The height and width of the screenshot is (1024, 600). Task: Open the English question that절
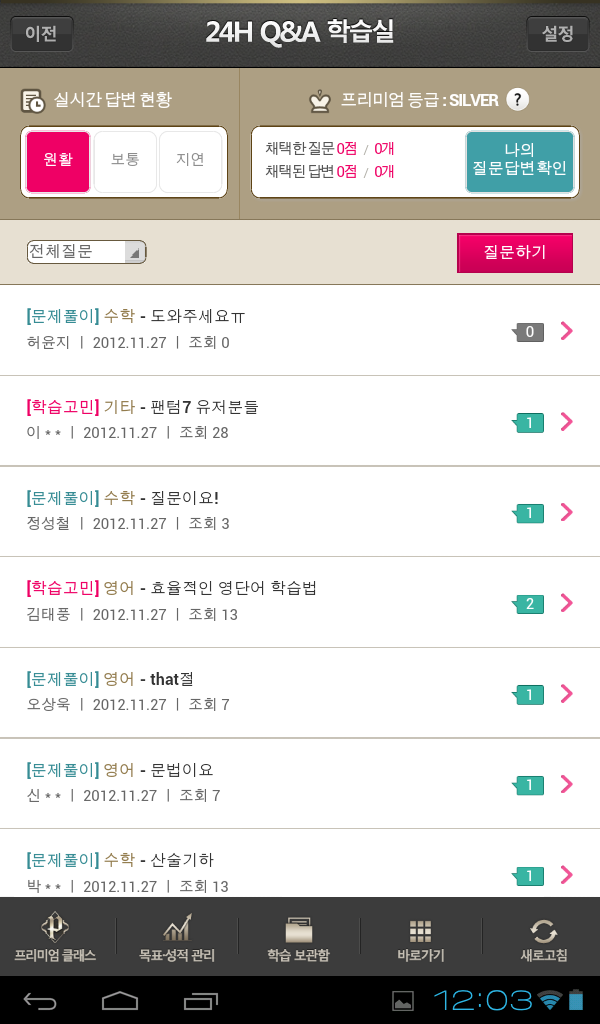[300, 693]
